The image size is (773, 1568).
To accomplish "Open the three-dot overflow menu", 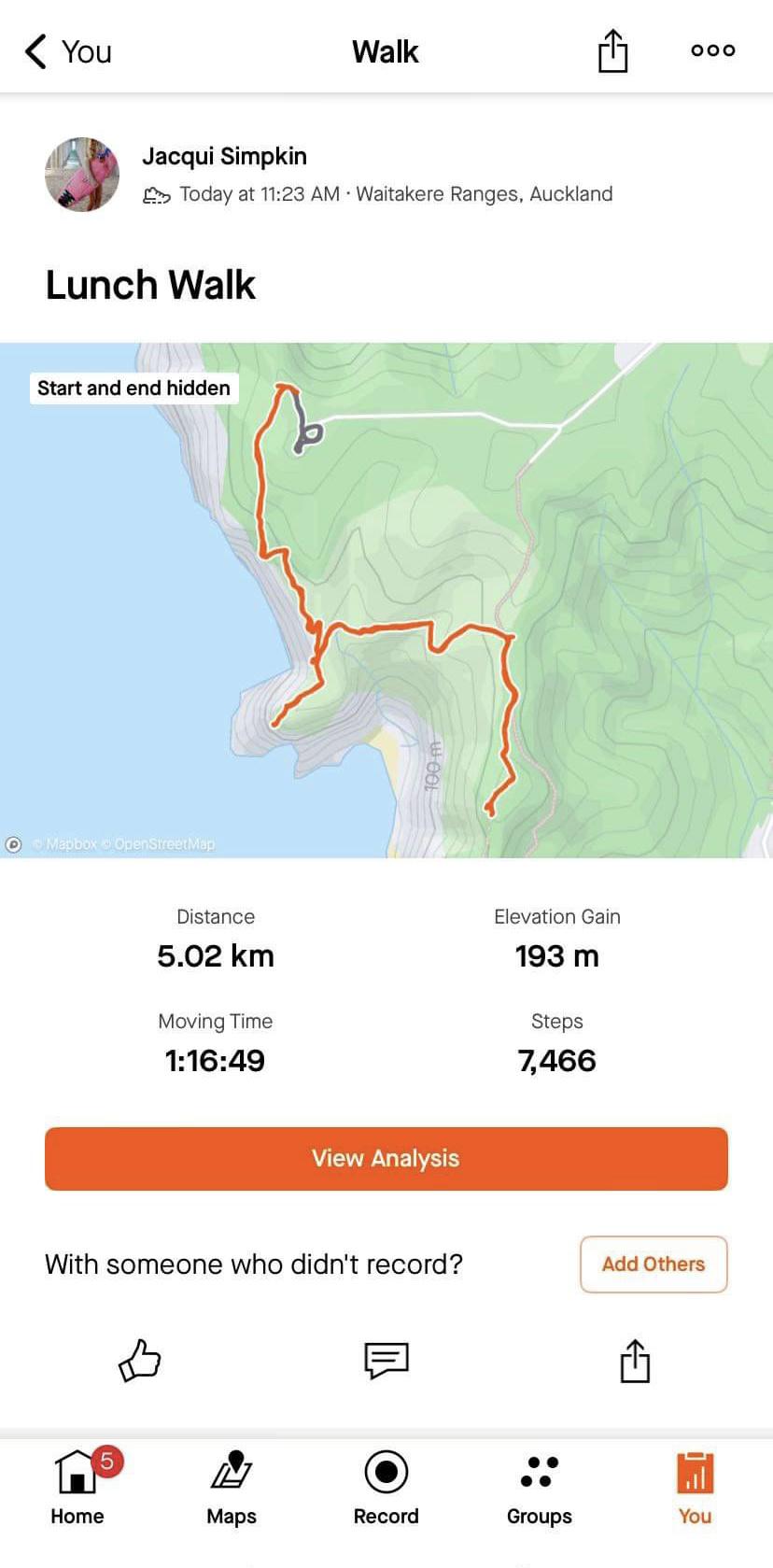I will [x=712, y=50].
